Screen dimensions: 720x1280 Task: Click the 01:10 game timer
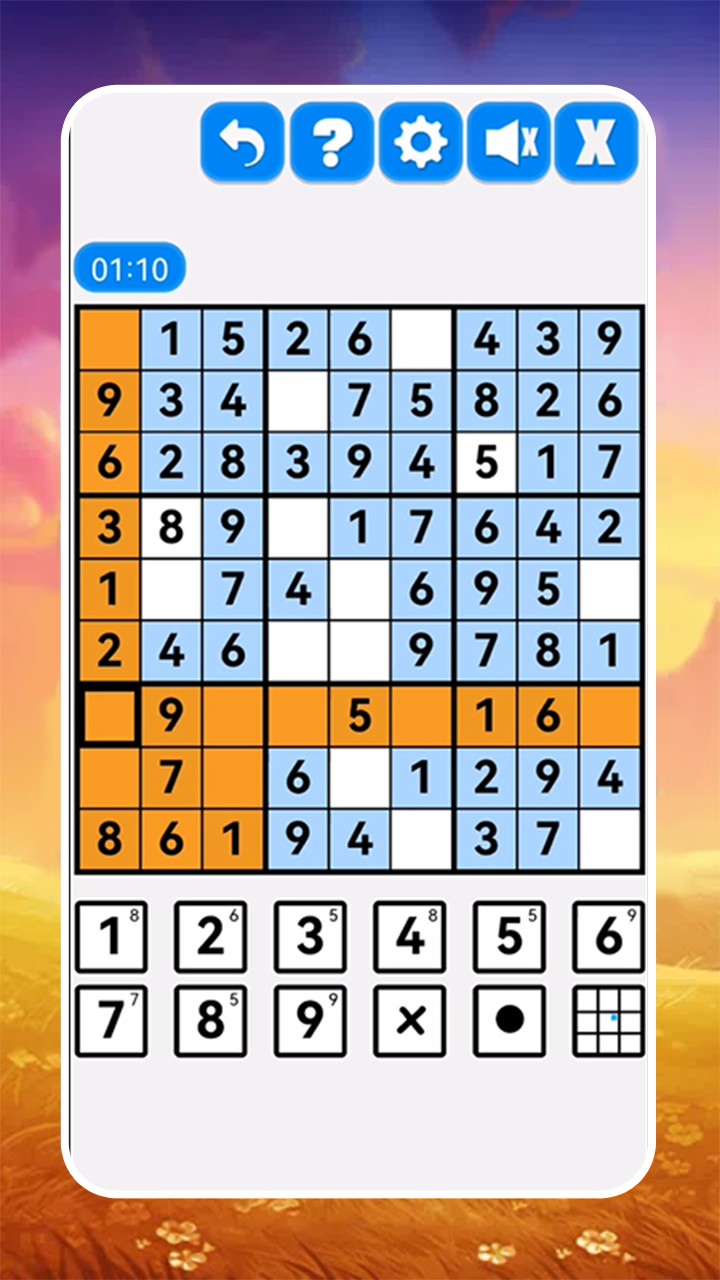click(x=128, y=268)
